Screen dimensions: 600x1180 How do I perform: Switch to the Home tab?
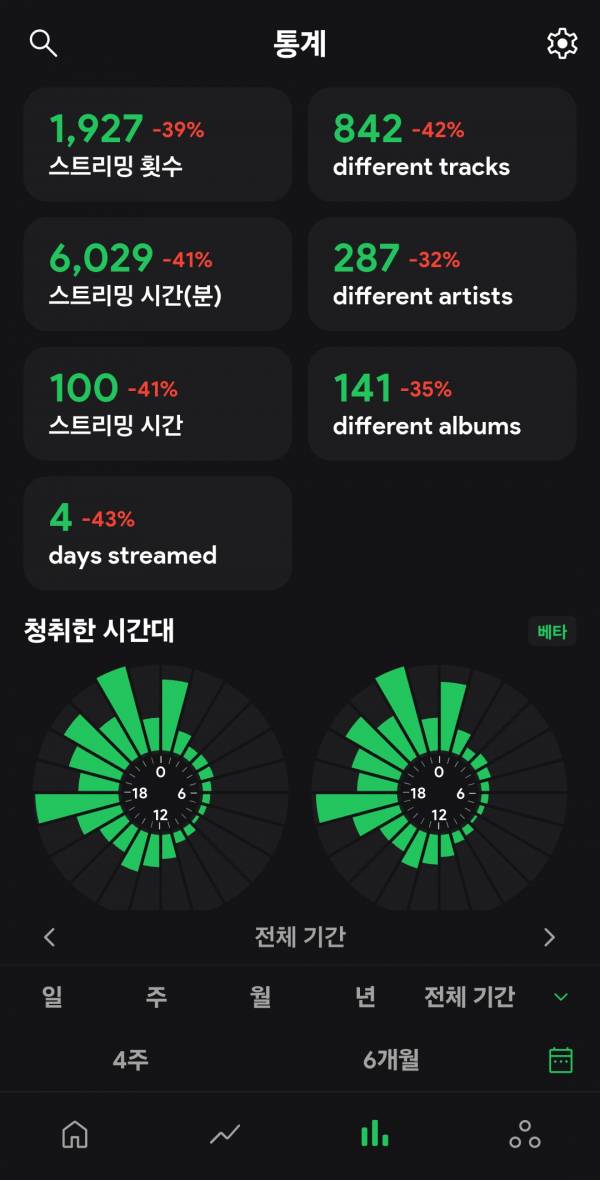tap(75, 1134)
